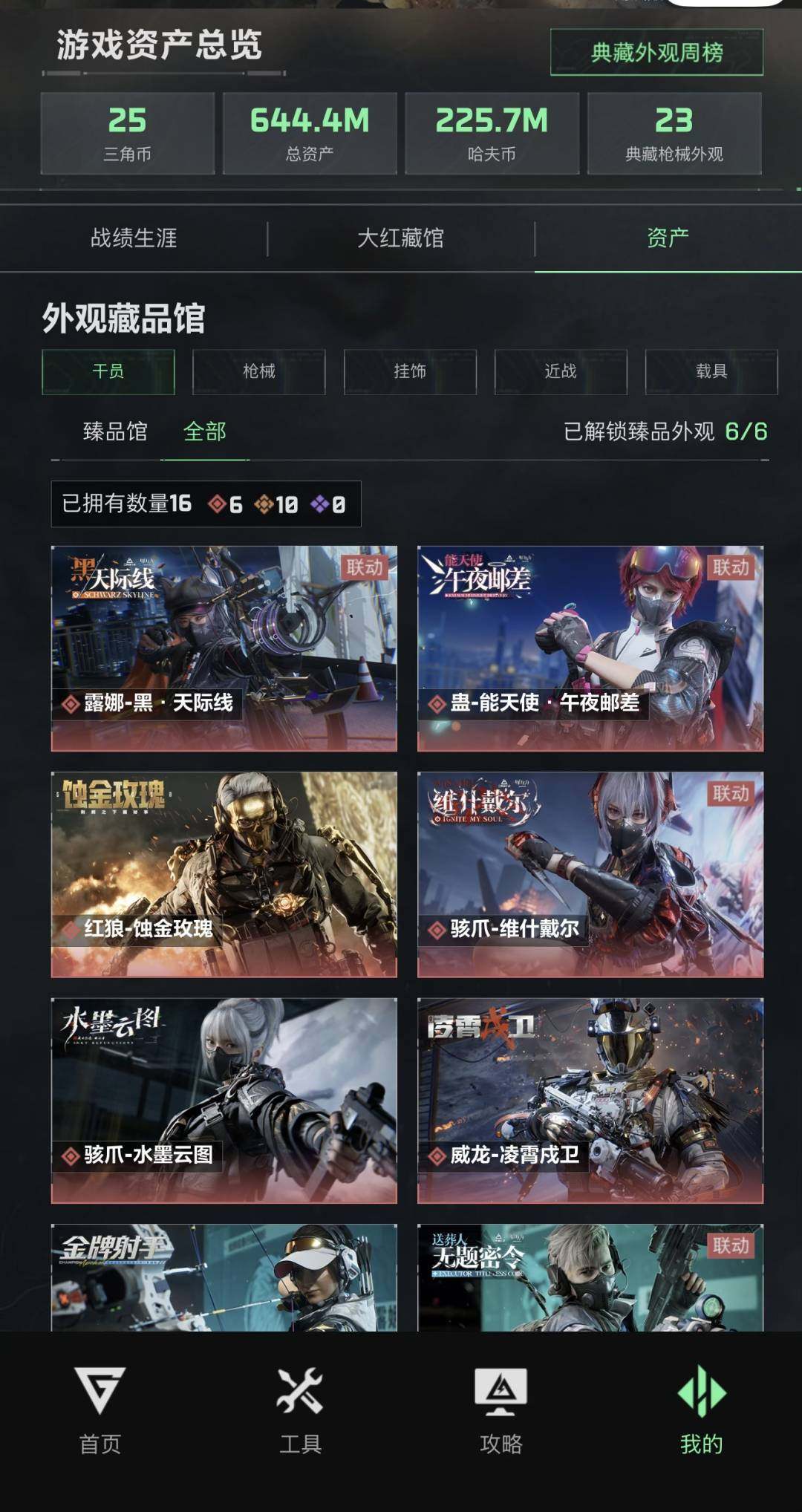Image resolution: width=802 pixels, height=1512 pixels.
Task: Open the 大红藏馆 tab
Action: (x=402, y=237)
